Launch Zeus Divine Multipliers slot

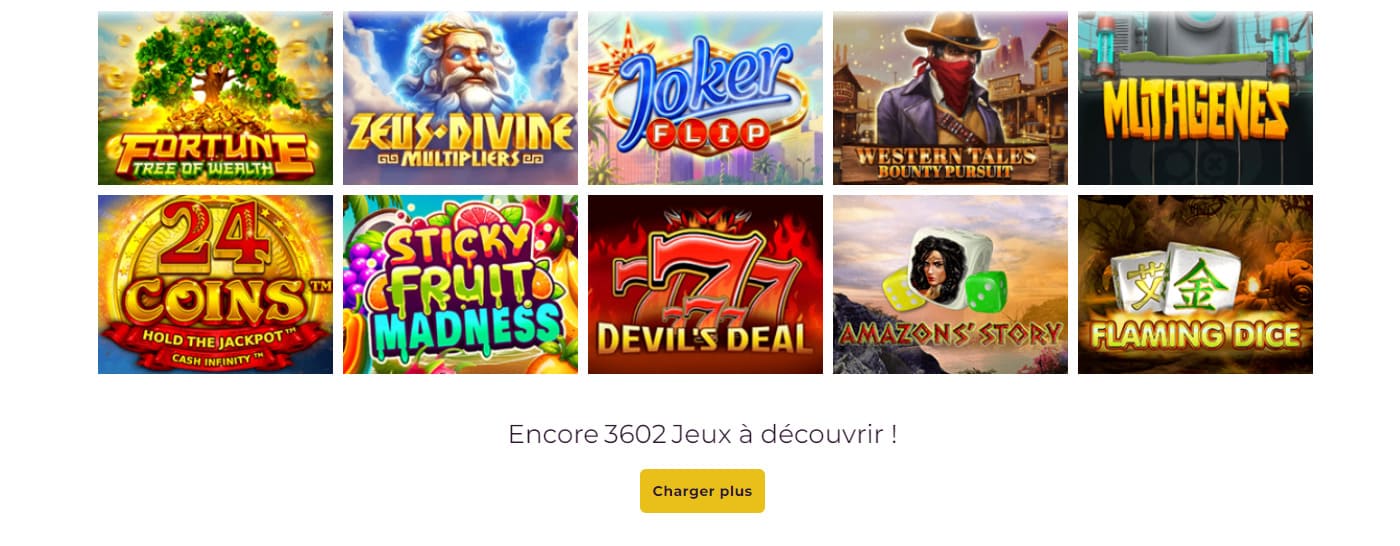460,98
